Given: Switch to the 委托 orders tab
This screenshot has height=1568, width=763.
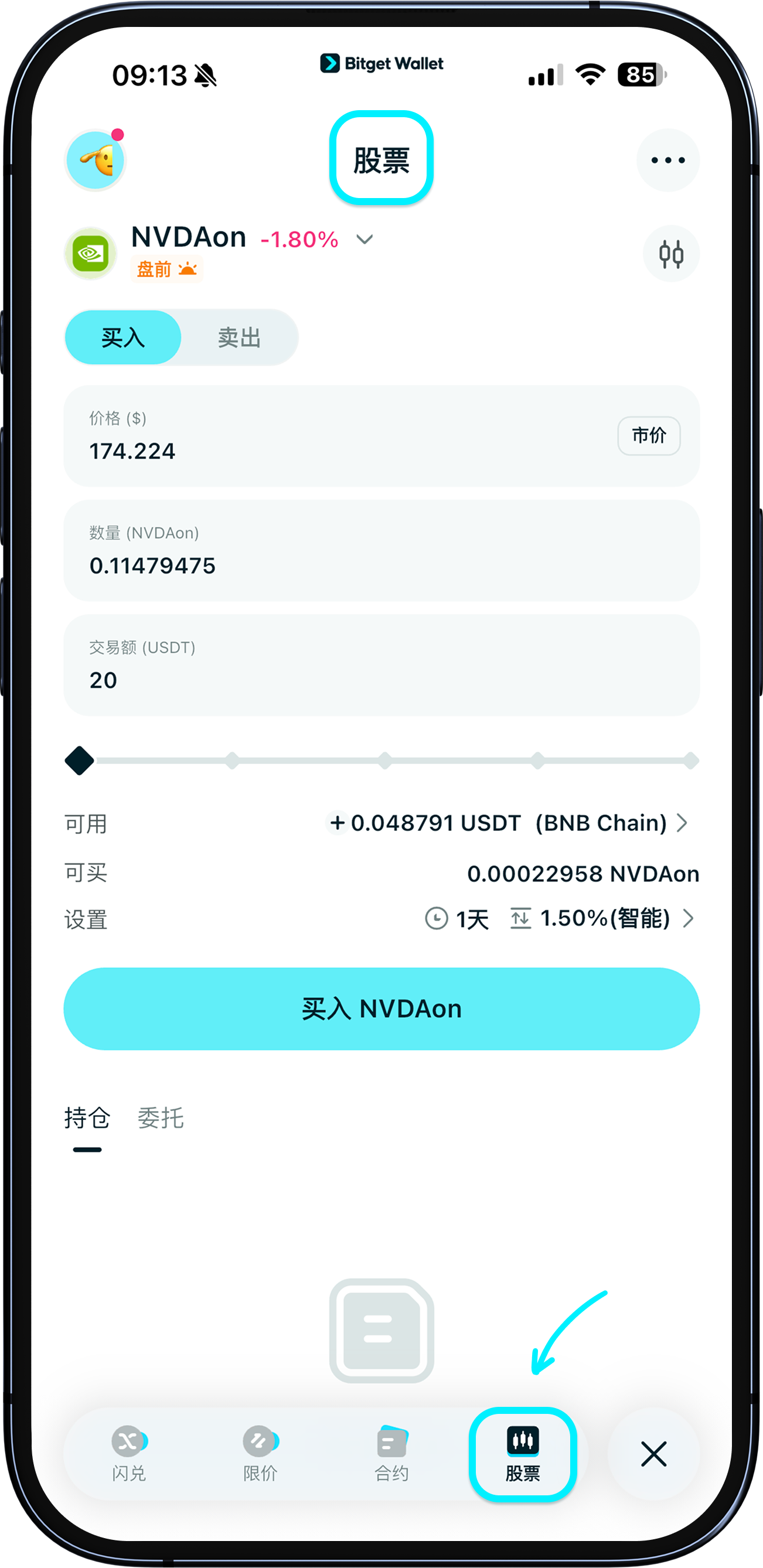Looking at the screenshot, I should pos(160,1118).
